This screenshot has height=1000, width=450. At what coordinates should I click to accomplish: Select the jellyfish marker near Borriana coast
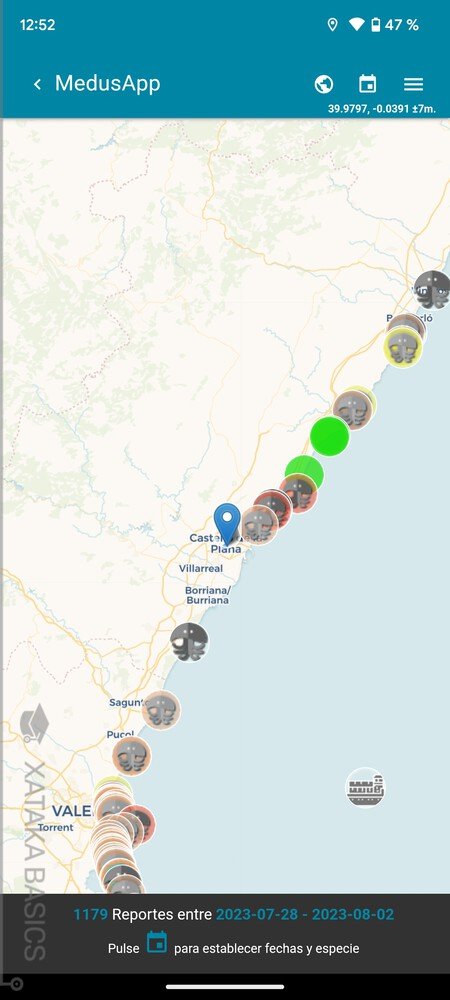click(x=189, y=642)
